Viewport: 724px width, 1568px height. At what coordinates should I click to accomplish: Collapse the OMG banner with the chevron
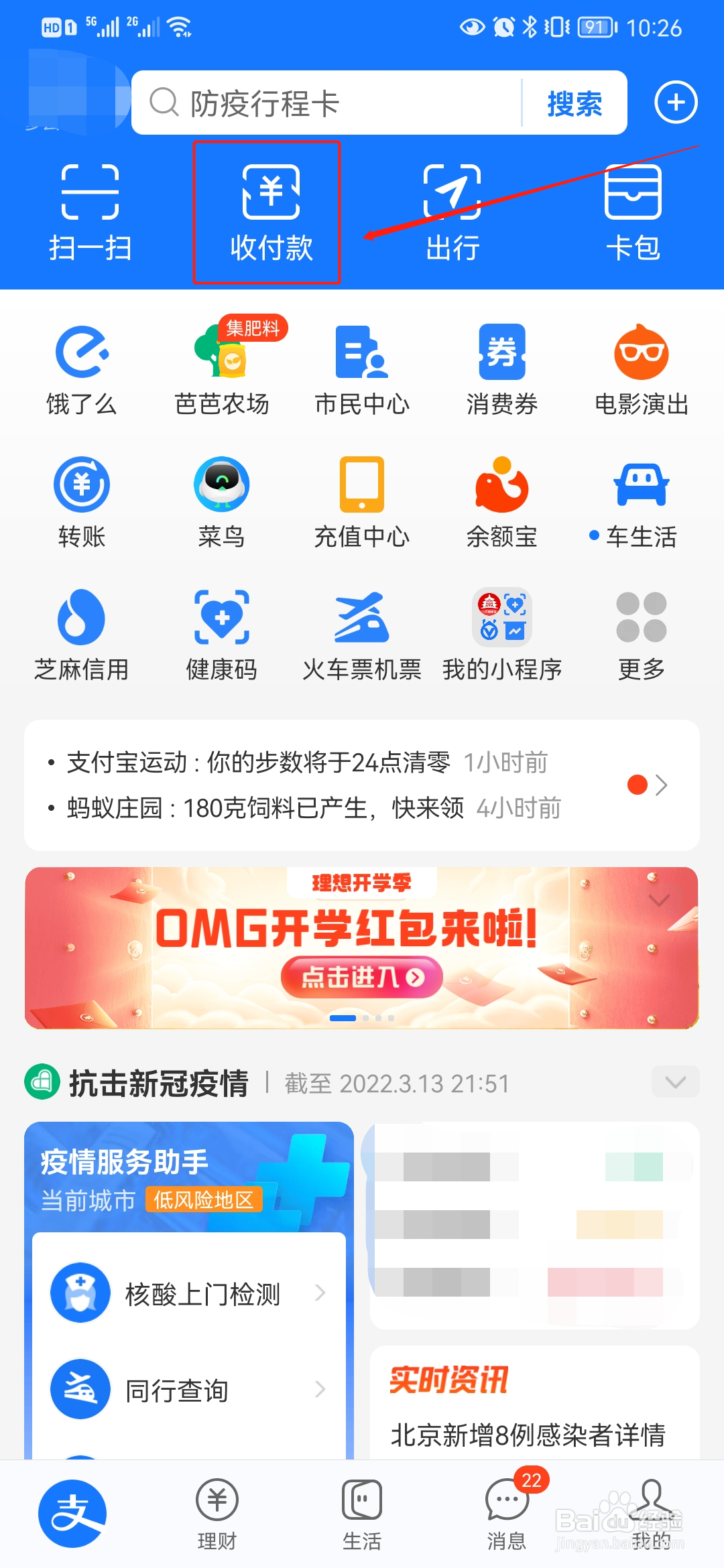point(661,901)
